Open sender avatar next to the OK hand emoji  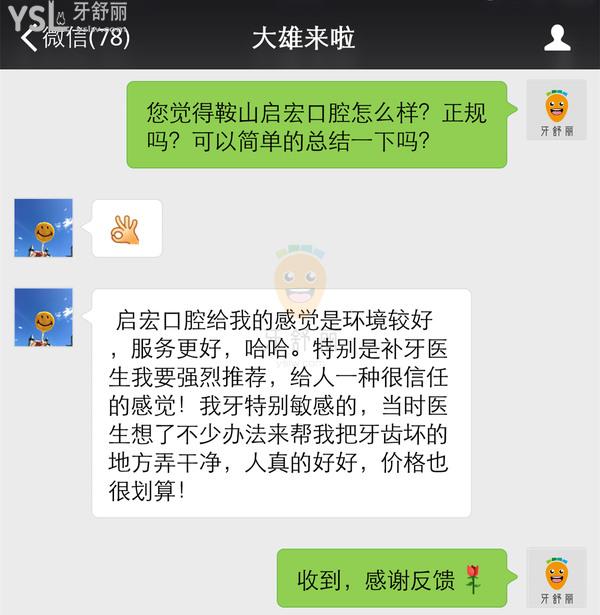43,228
